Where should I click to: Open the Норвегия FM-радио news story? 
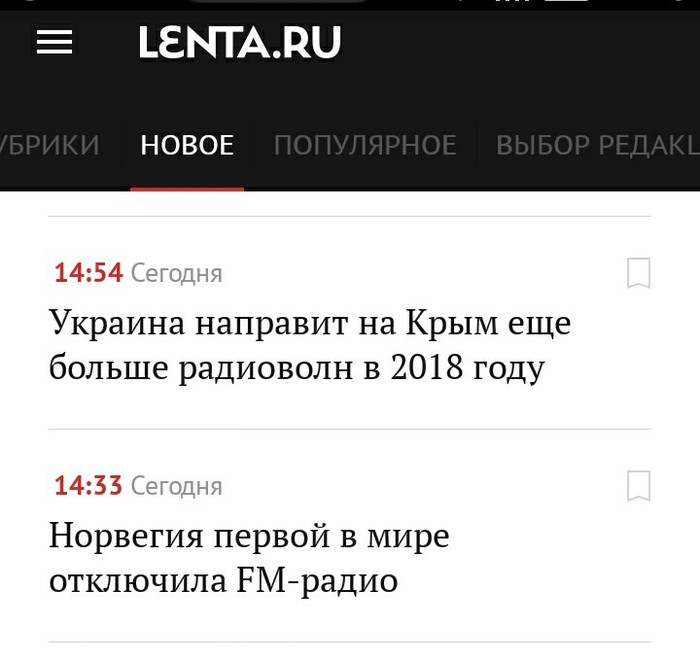tap(250, 558)
